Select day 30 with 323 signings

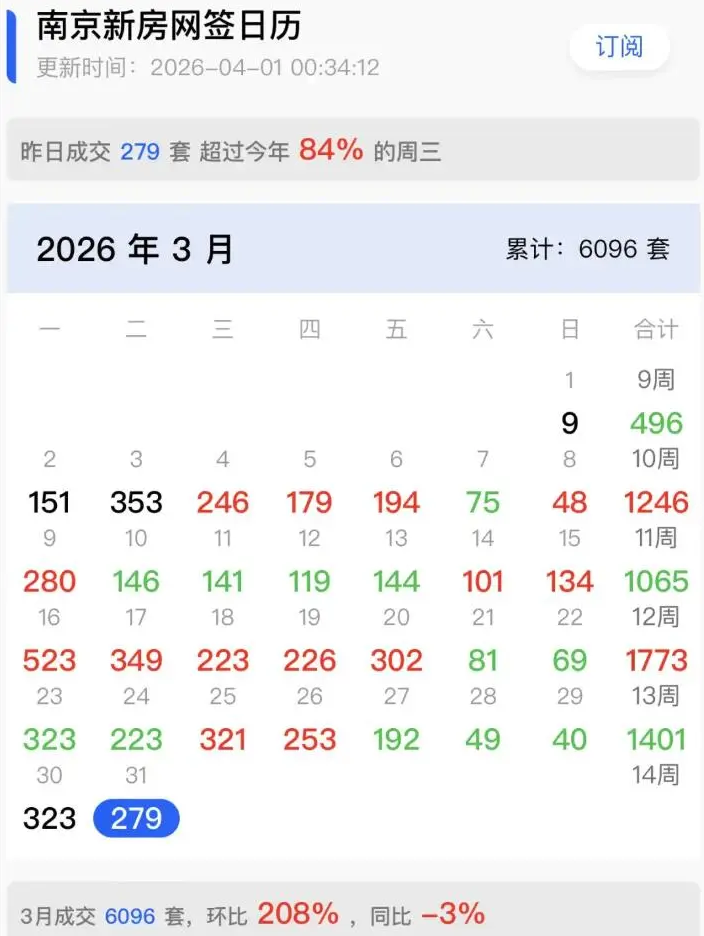pyautogui.click(x=50, y=800)
